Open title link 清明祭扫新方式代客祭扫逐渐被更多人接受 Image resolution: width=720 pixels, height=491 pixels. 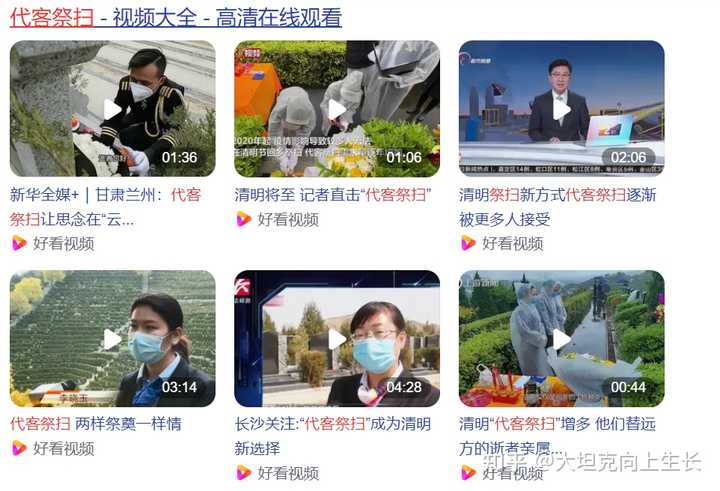[x=557, y=206]
